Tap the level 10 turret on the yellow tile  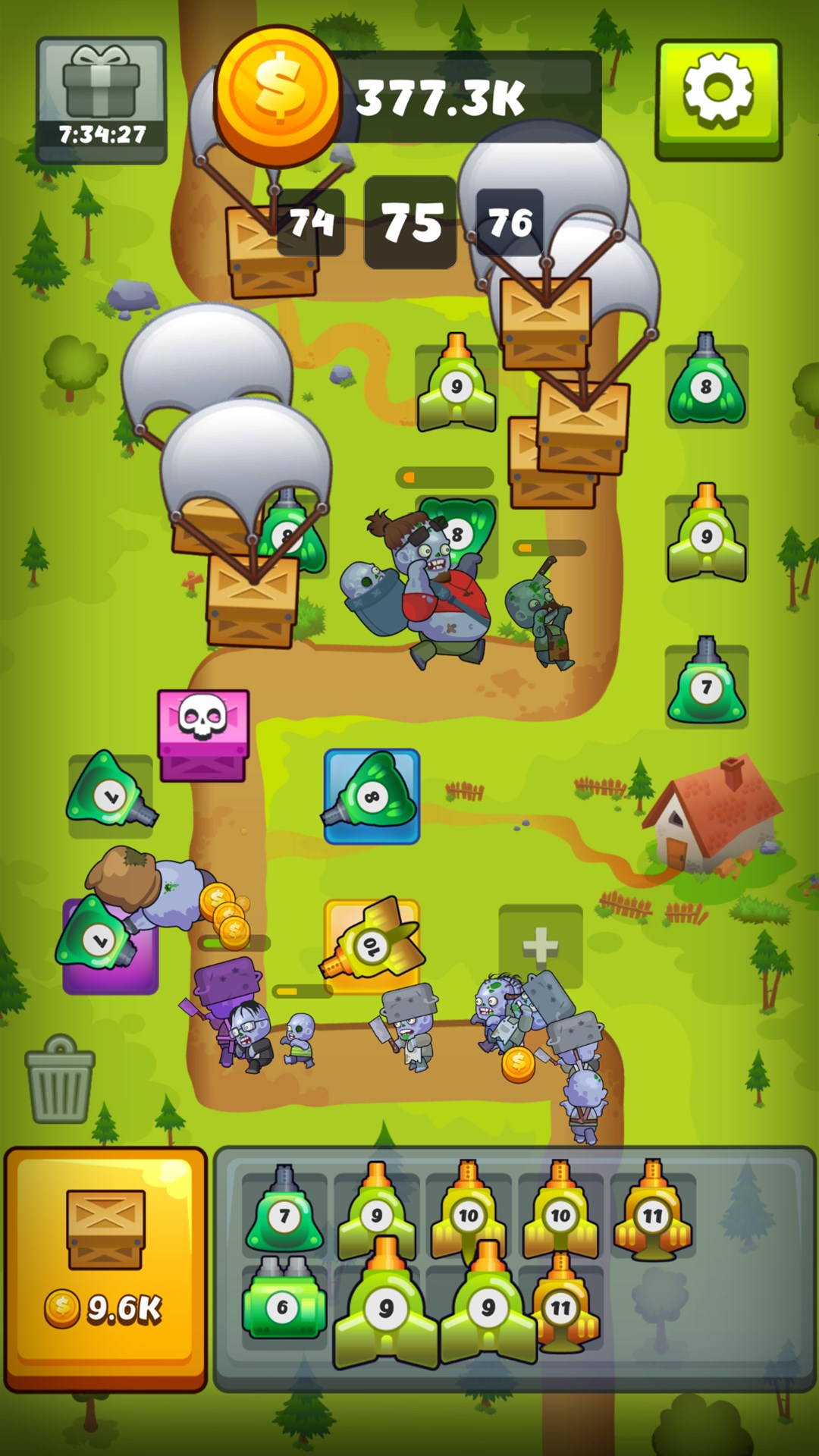point(372,945)
